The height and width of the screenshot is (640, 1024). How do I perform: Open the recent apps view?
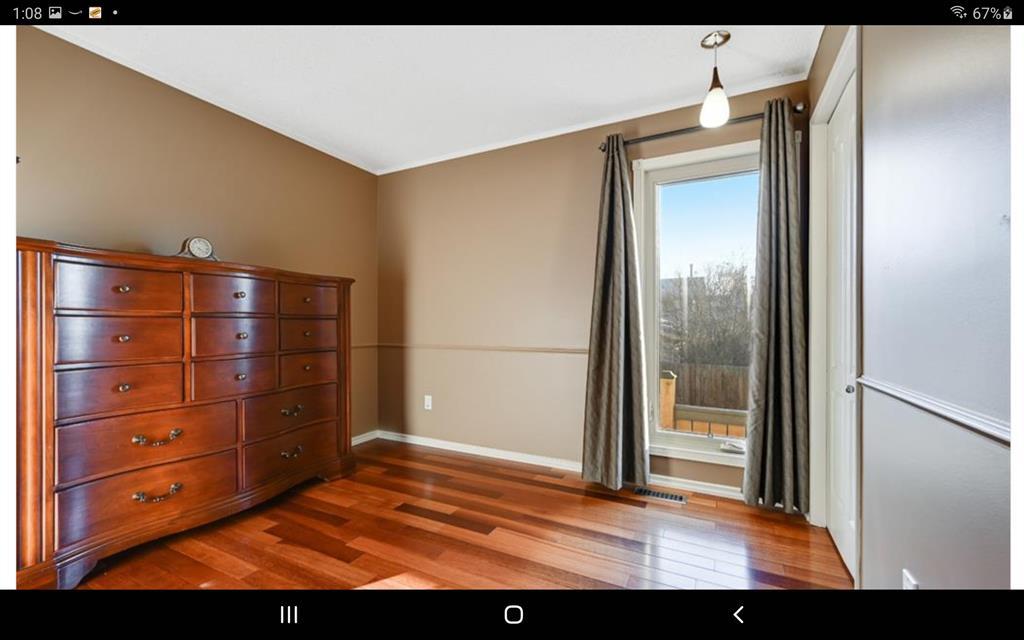289,615
